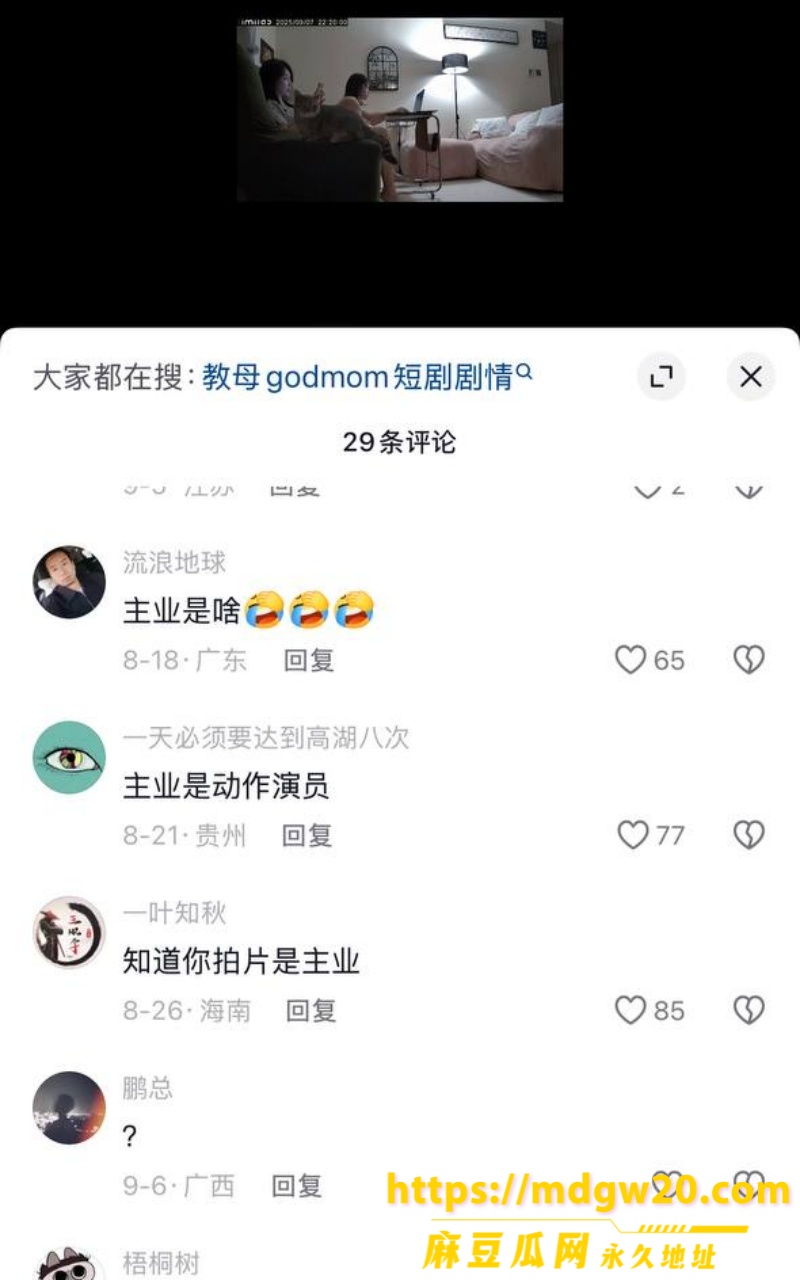The image size is (800, 1280).
Task: Reply to 一叶知秋's comment
Action: [x=311, y=1010]
